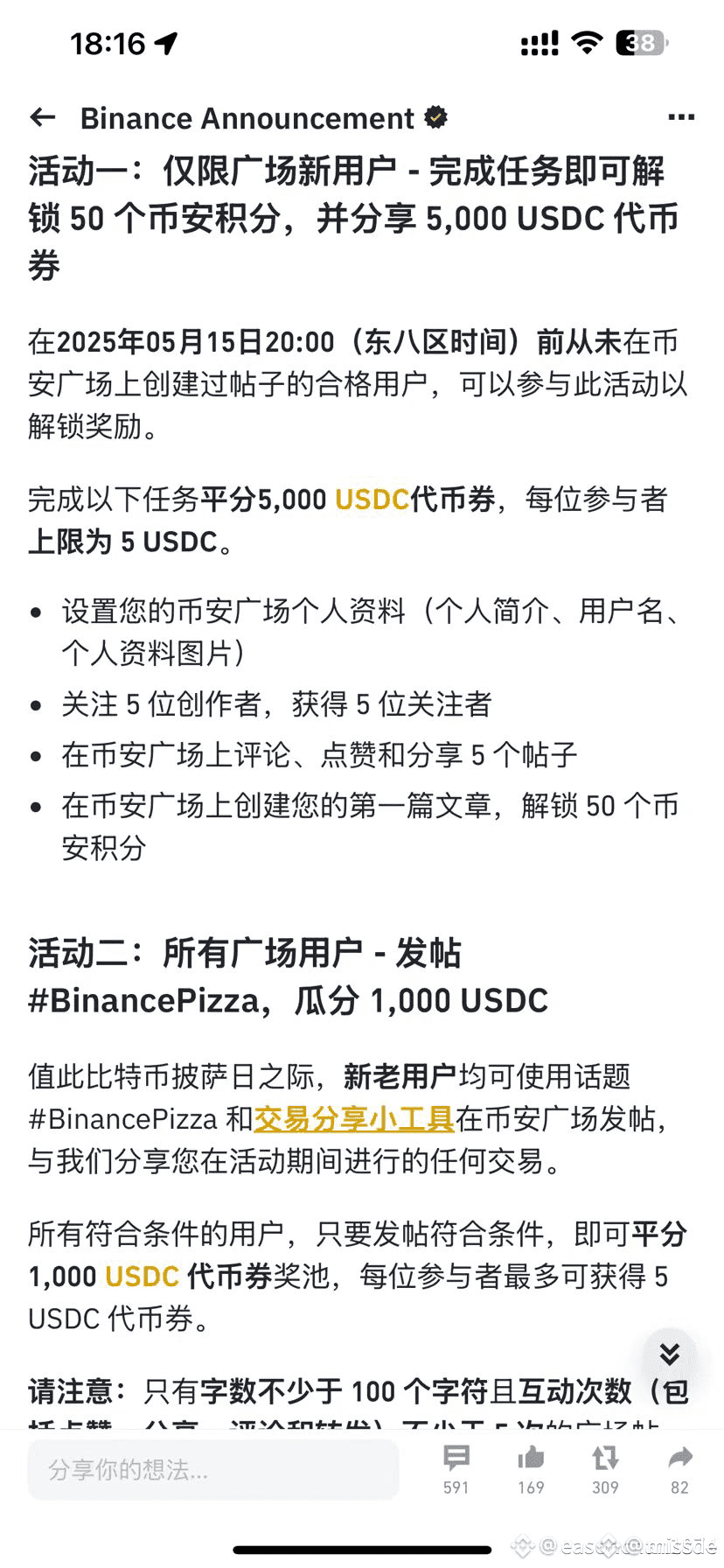Image resolution: width=724 pixels, height=1568 pixels.
Task: Open the yellow USDC link in 活动一
Action: click(372, 500)
